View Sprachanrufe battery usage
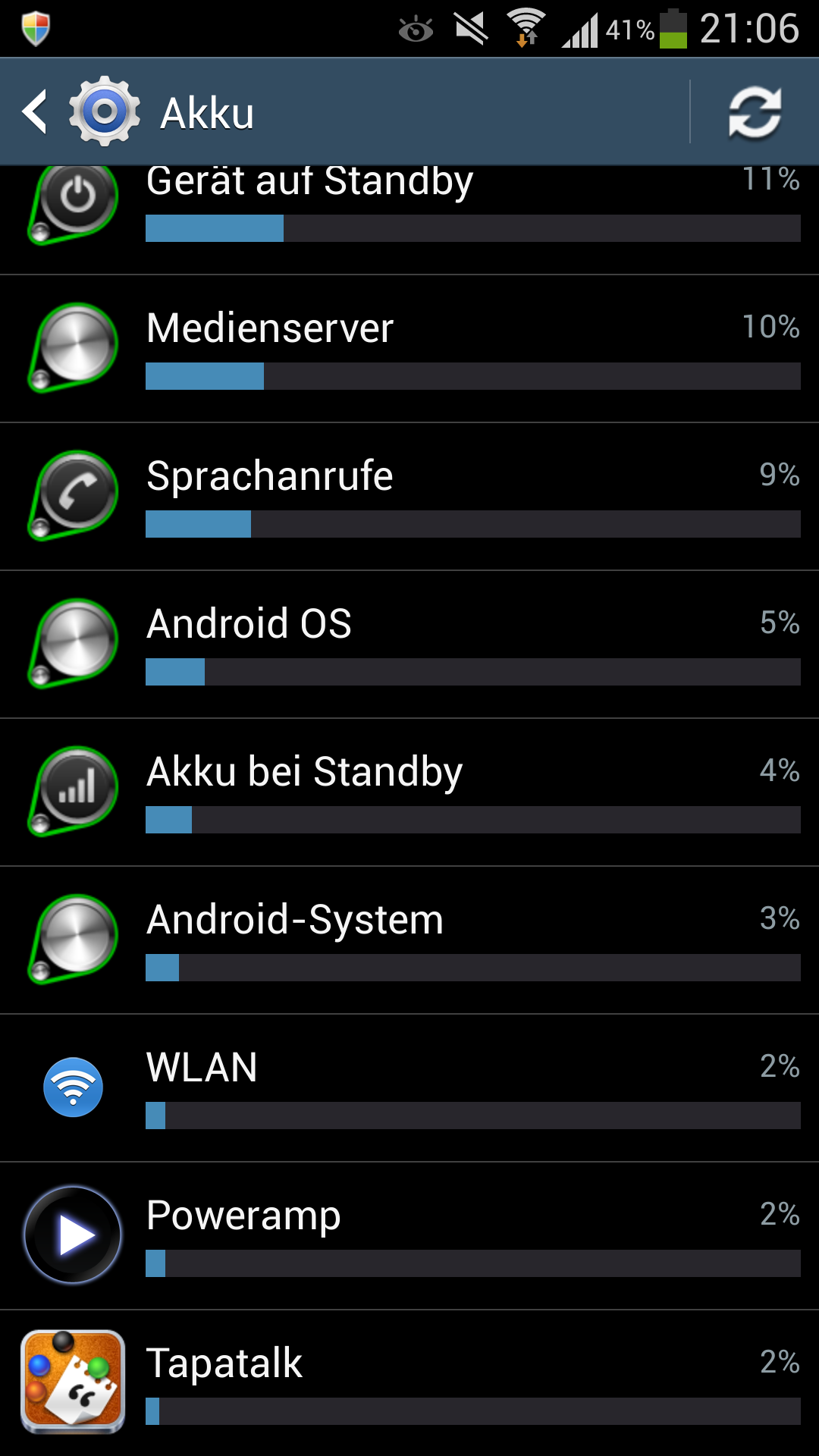The width and height of the screenshot is (819, 1456). pyautogui.click(x=409, y=497)
